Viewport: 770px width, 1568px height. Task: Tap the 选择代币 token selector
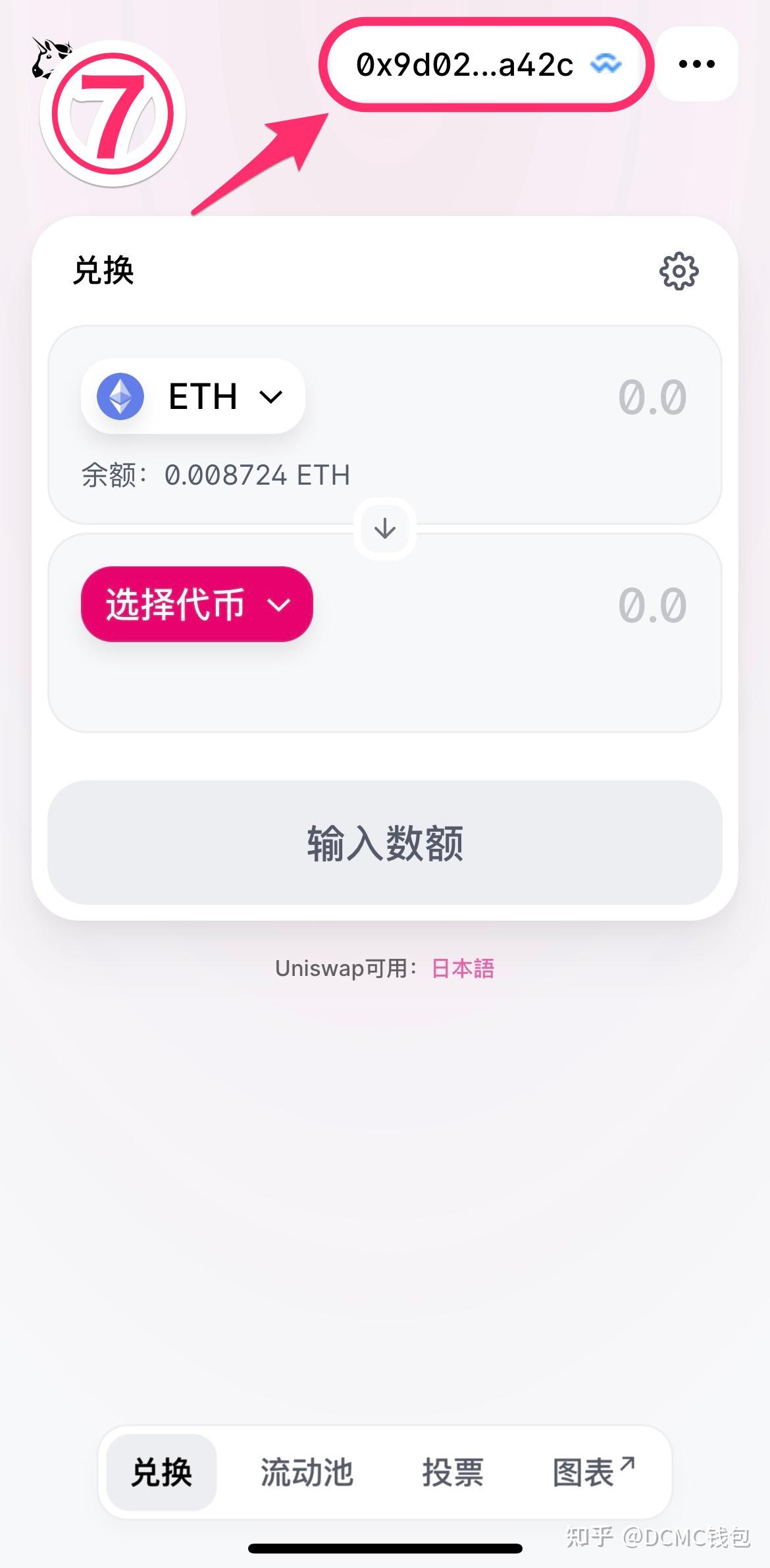point(197,604)
